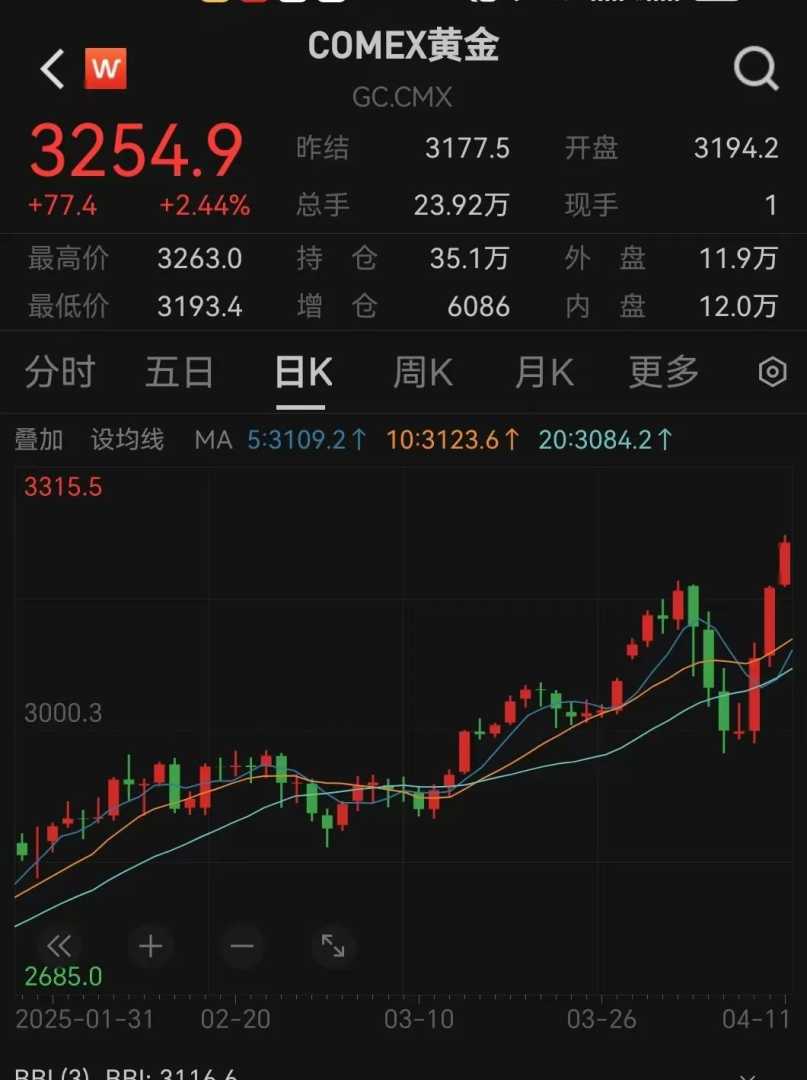Viewport: 807px width, 1080px height.
Task: Switch to the 五日 chart tab
Action: pos(179,373)
